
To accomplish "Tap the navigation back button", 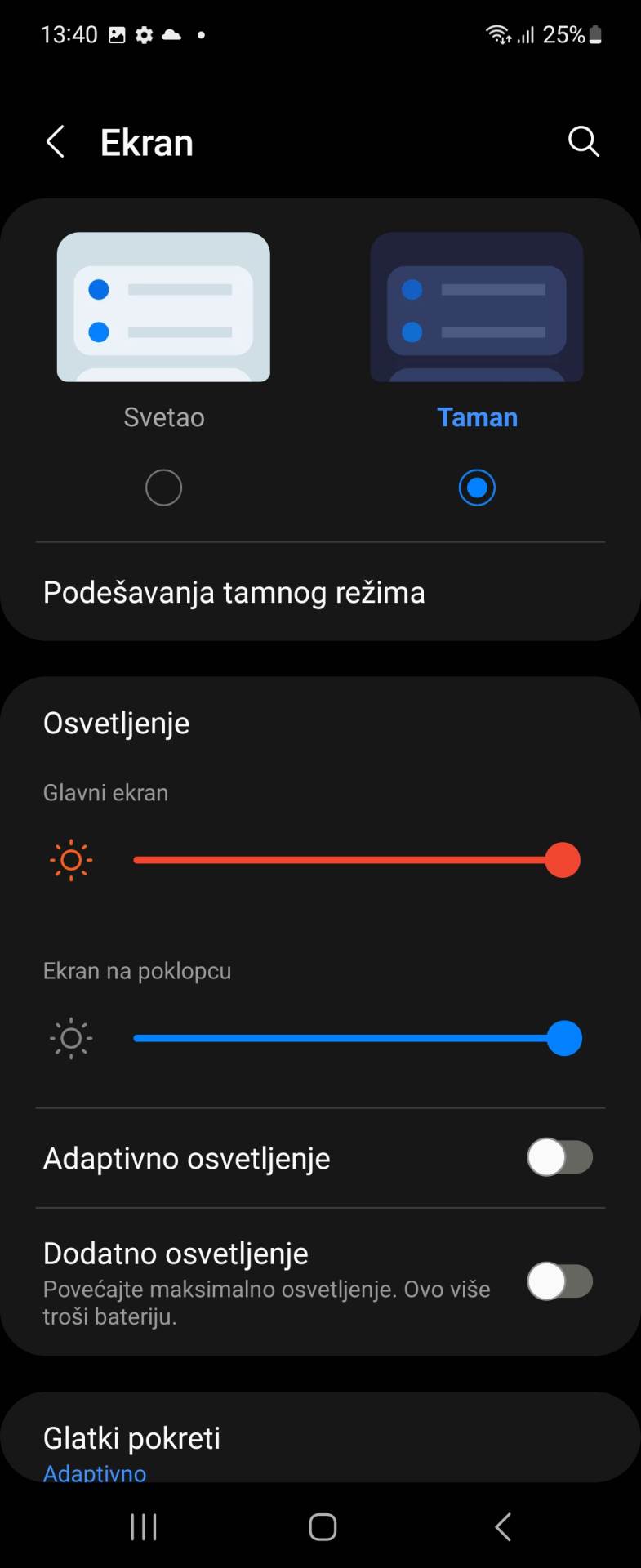I will [x=501, y=1526].
